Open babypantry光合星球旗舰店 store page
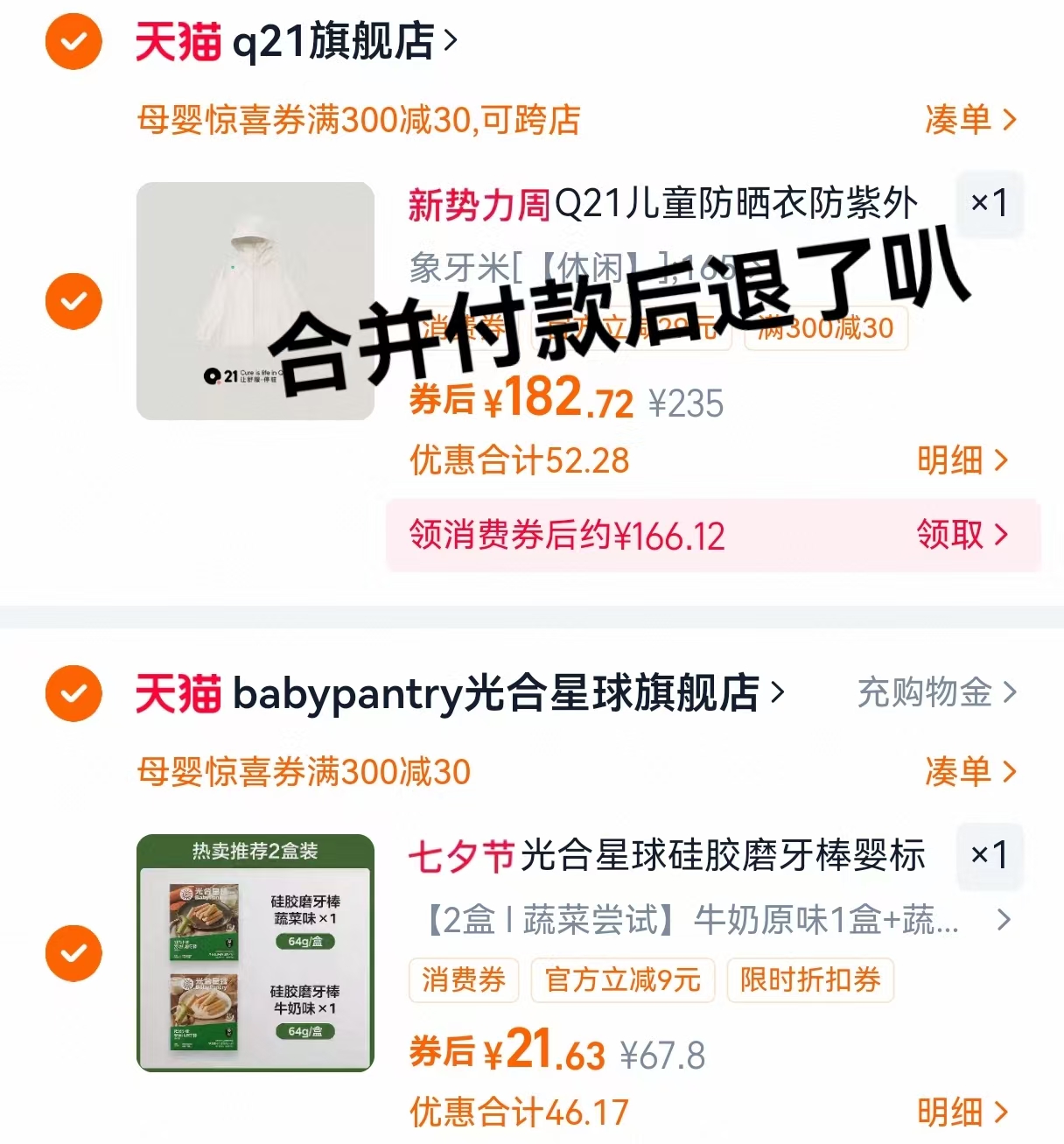The height and width of the screenshot is (1144, 1064). click(499, 694)
